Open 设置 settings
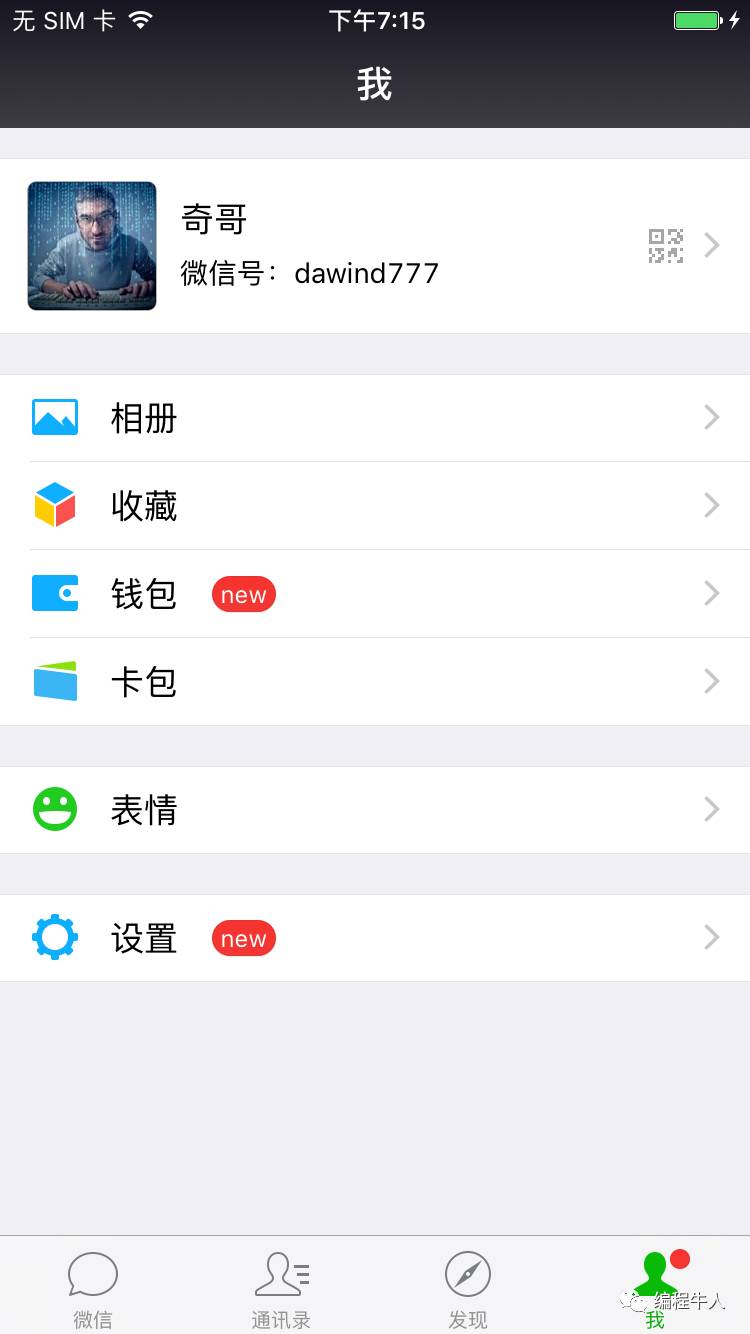Image resolution: width=750 pixels, height=1334 pixels. [375, 938]
